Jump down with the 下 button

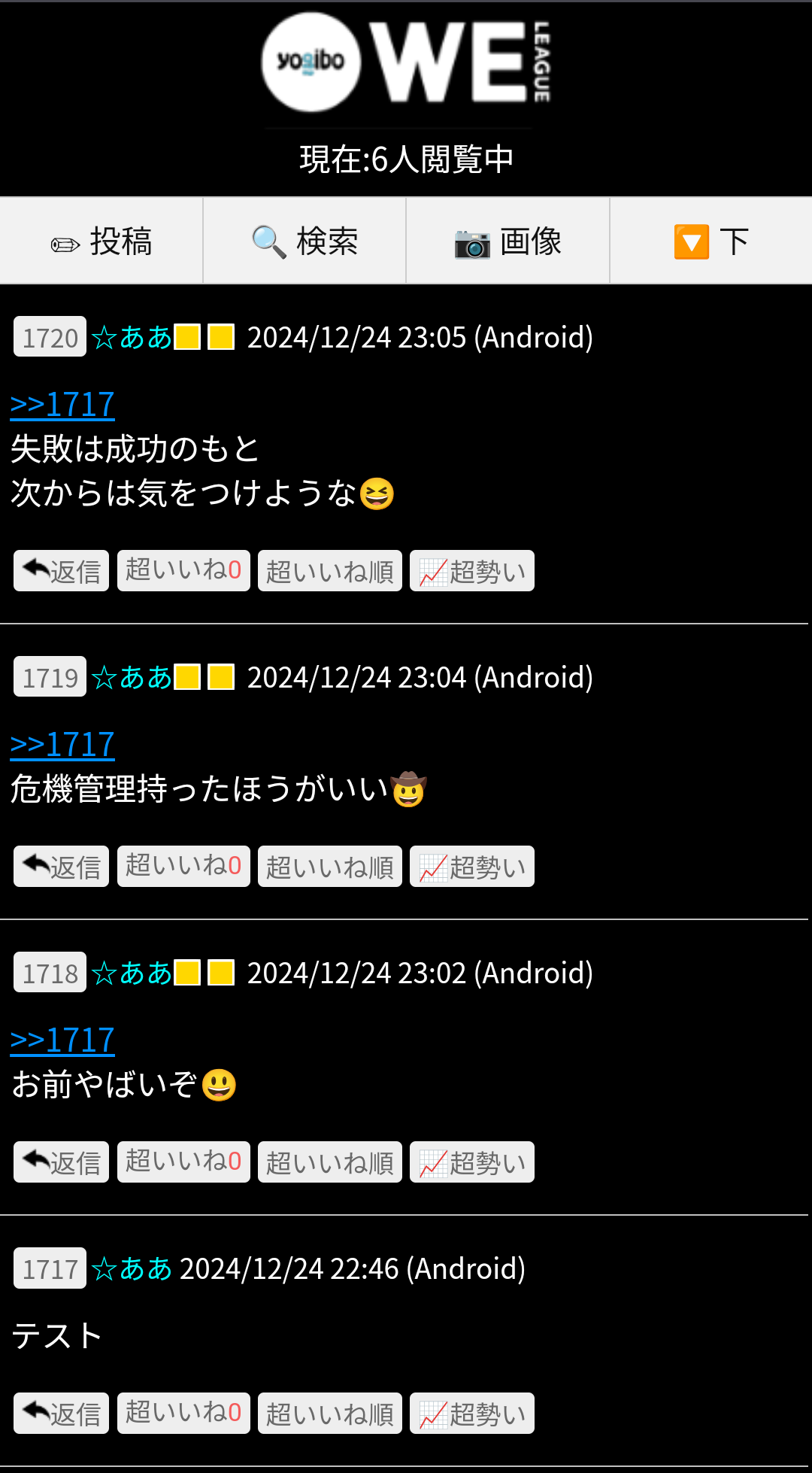pyautogui.click(x=710, y=241)
